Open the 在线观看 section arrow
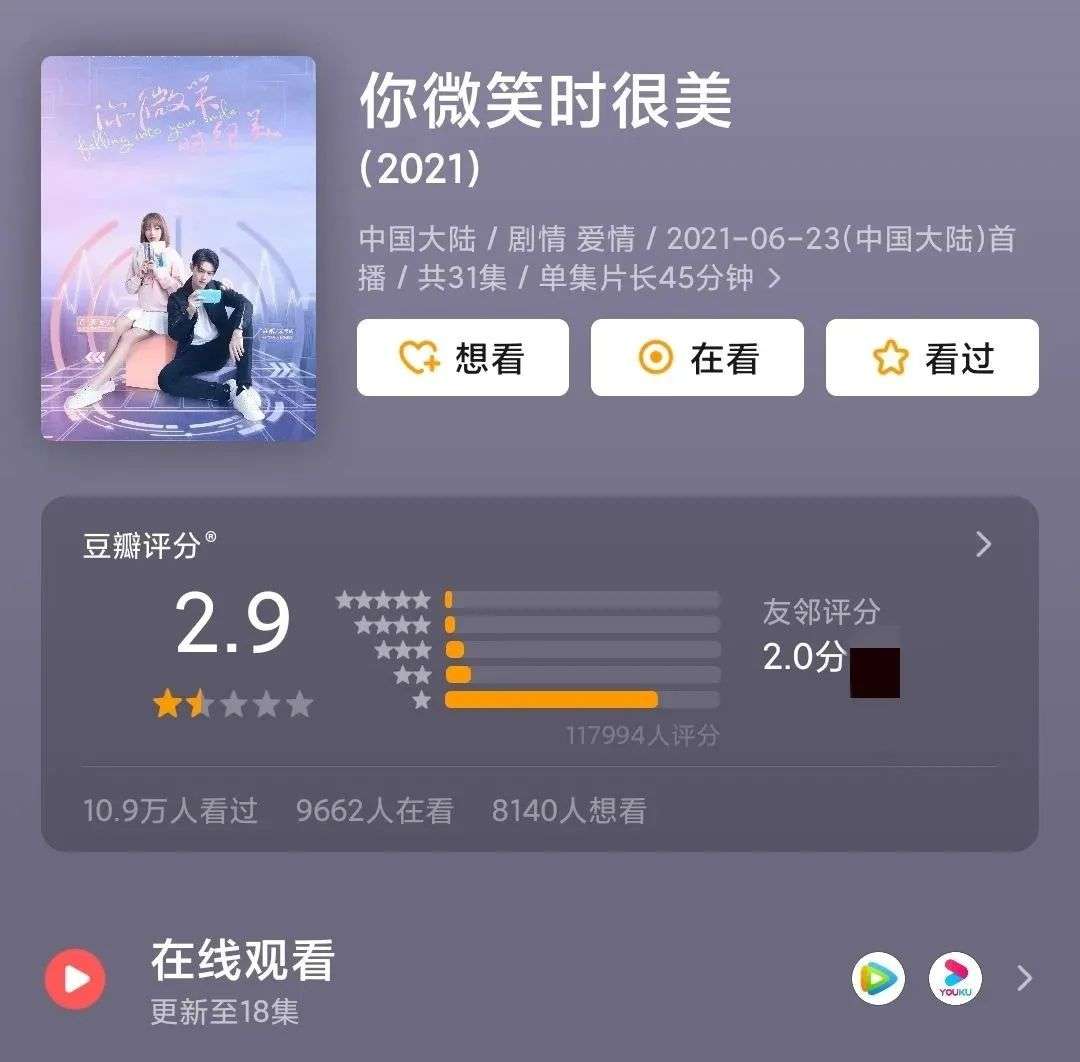Image resolution: width=1080 pixels, height=1062 pixels. pyautogui.click(x=1024, y=978)
